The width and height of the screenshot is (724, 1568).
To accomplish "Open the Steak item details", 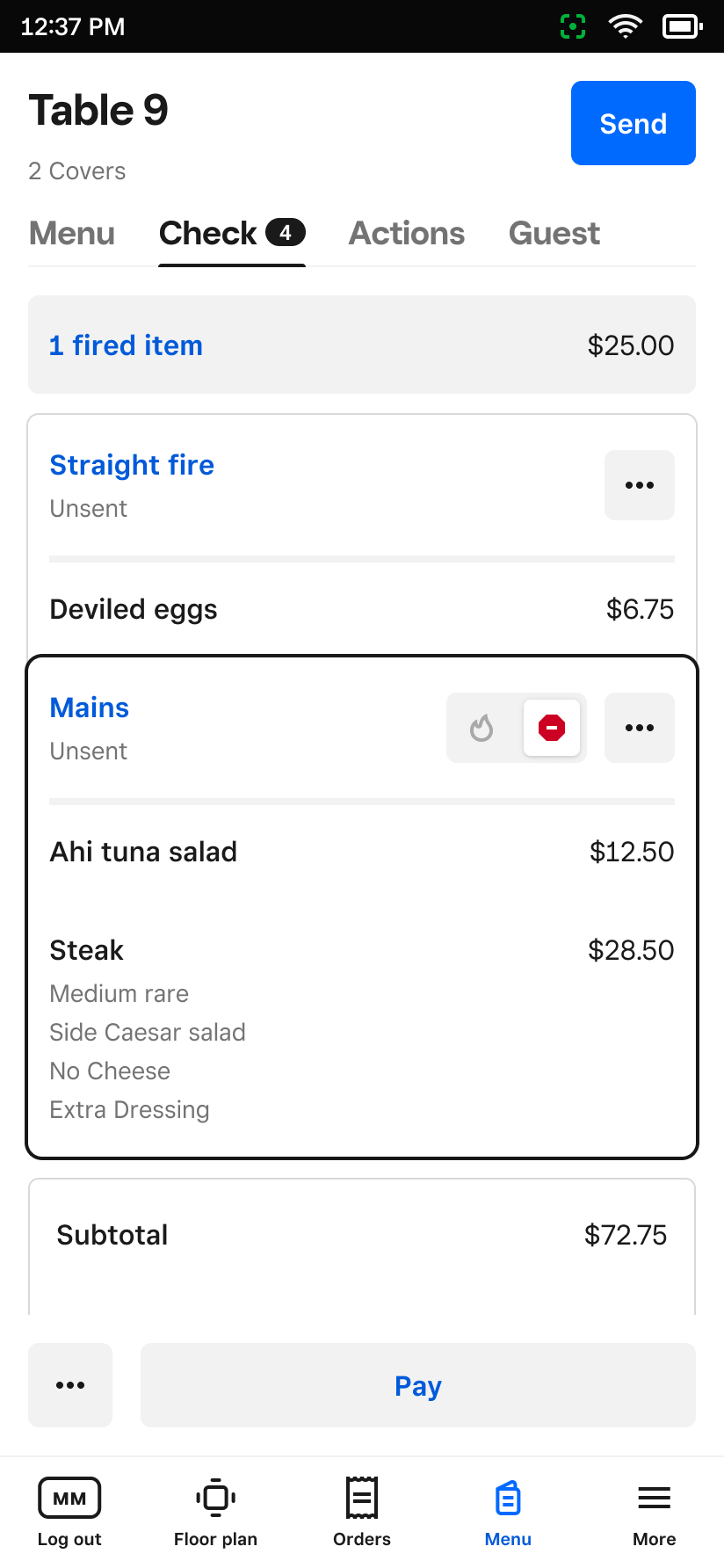I will pos(361,950).
